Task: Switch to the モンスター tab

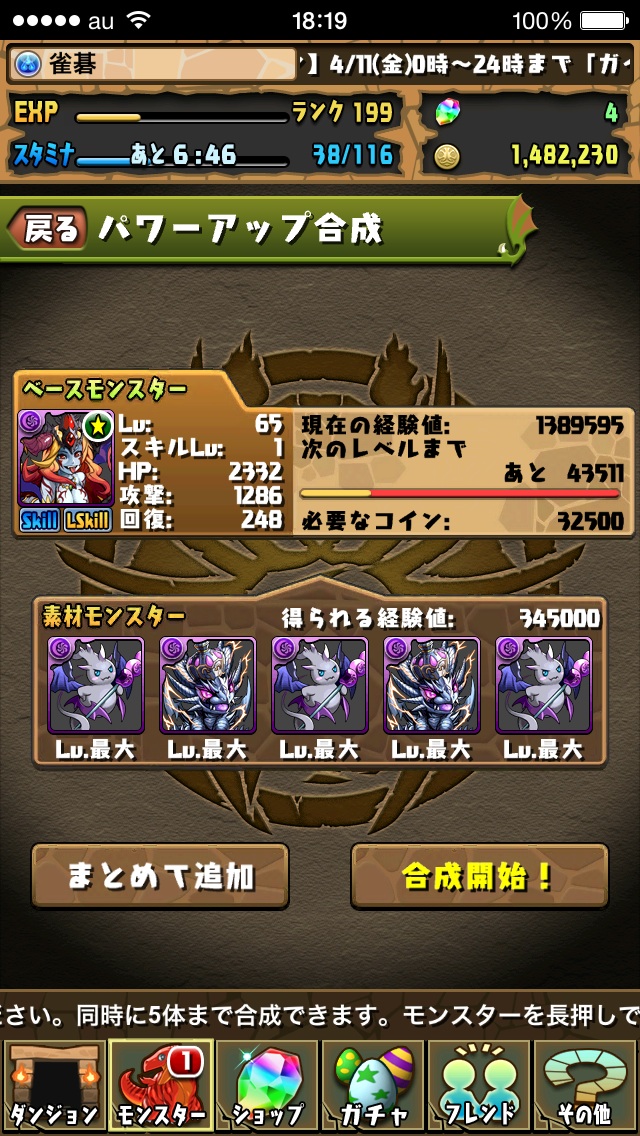Action: click(158, 1086)
